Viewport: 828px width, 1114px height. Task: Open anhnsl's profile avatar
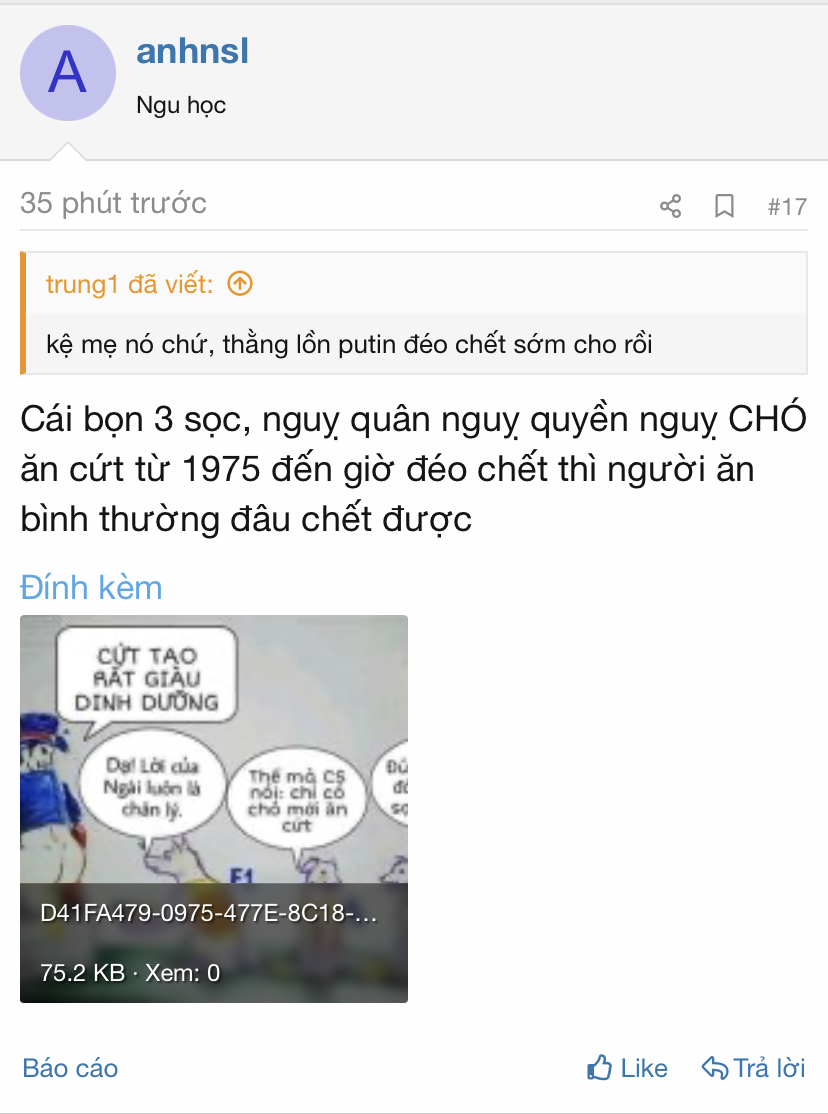(x=68, y=73)
